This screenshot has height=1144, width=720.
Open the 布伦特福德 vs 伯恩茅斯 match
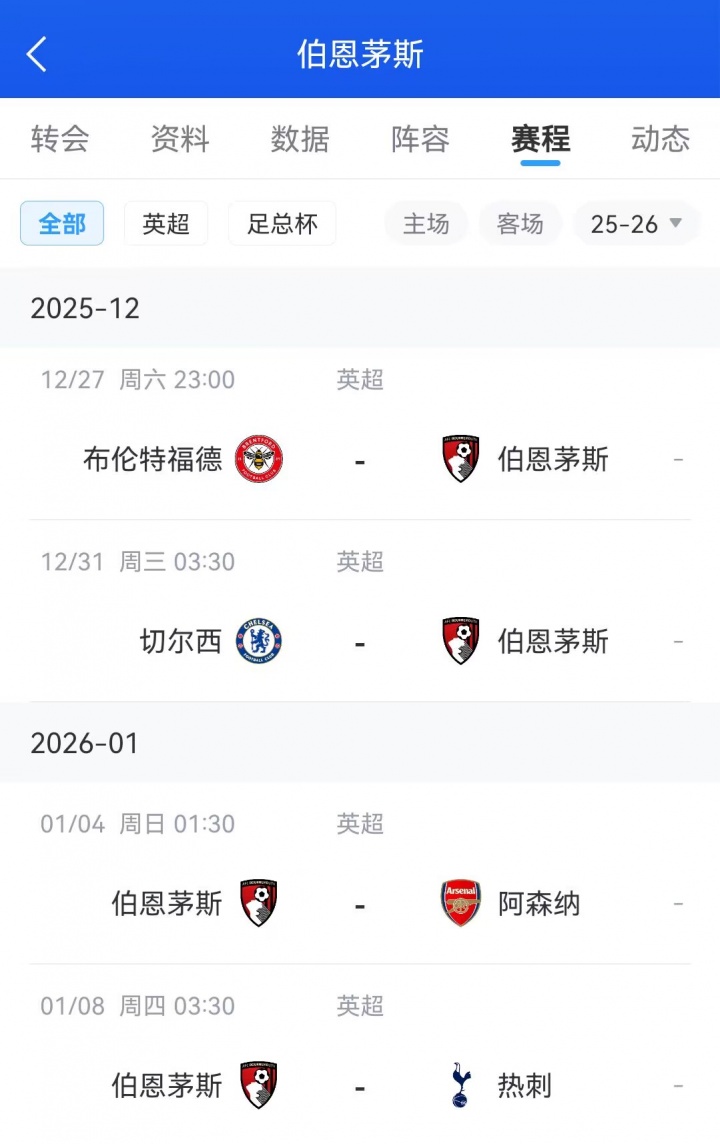tap(360, 459)
